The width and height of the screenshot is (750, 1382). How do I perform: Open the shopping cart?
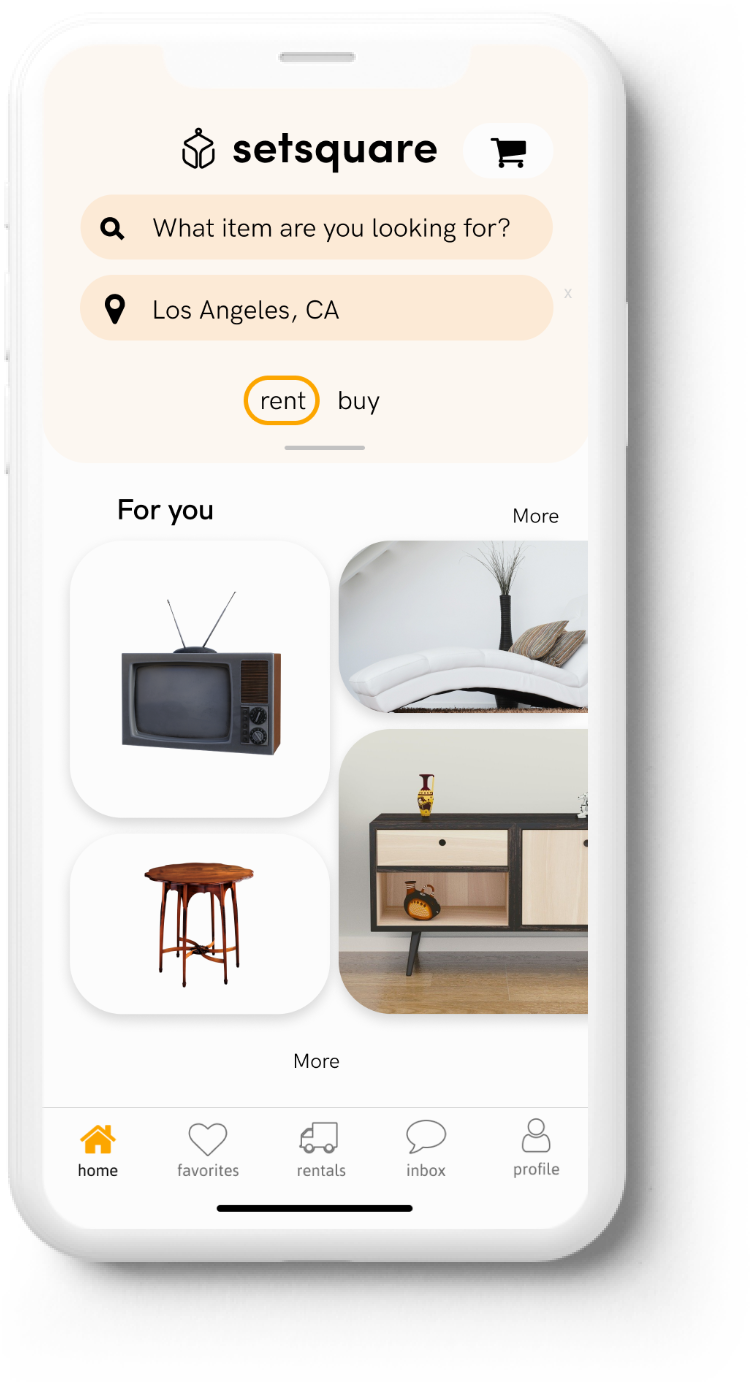tap(508, 152)
